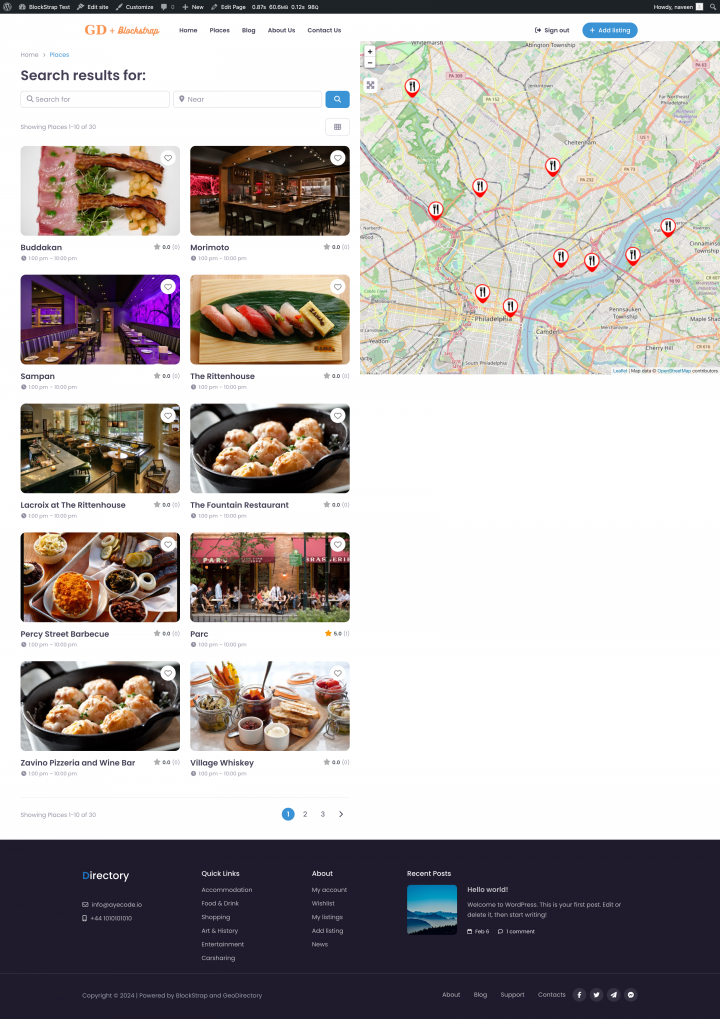Open the Hello world! recent post
The image size is (720, 1019).
[x=488, y=889]
